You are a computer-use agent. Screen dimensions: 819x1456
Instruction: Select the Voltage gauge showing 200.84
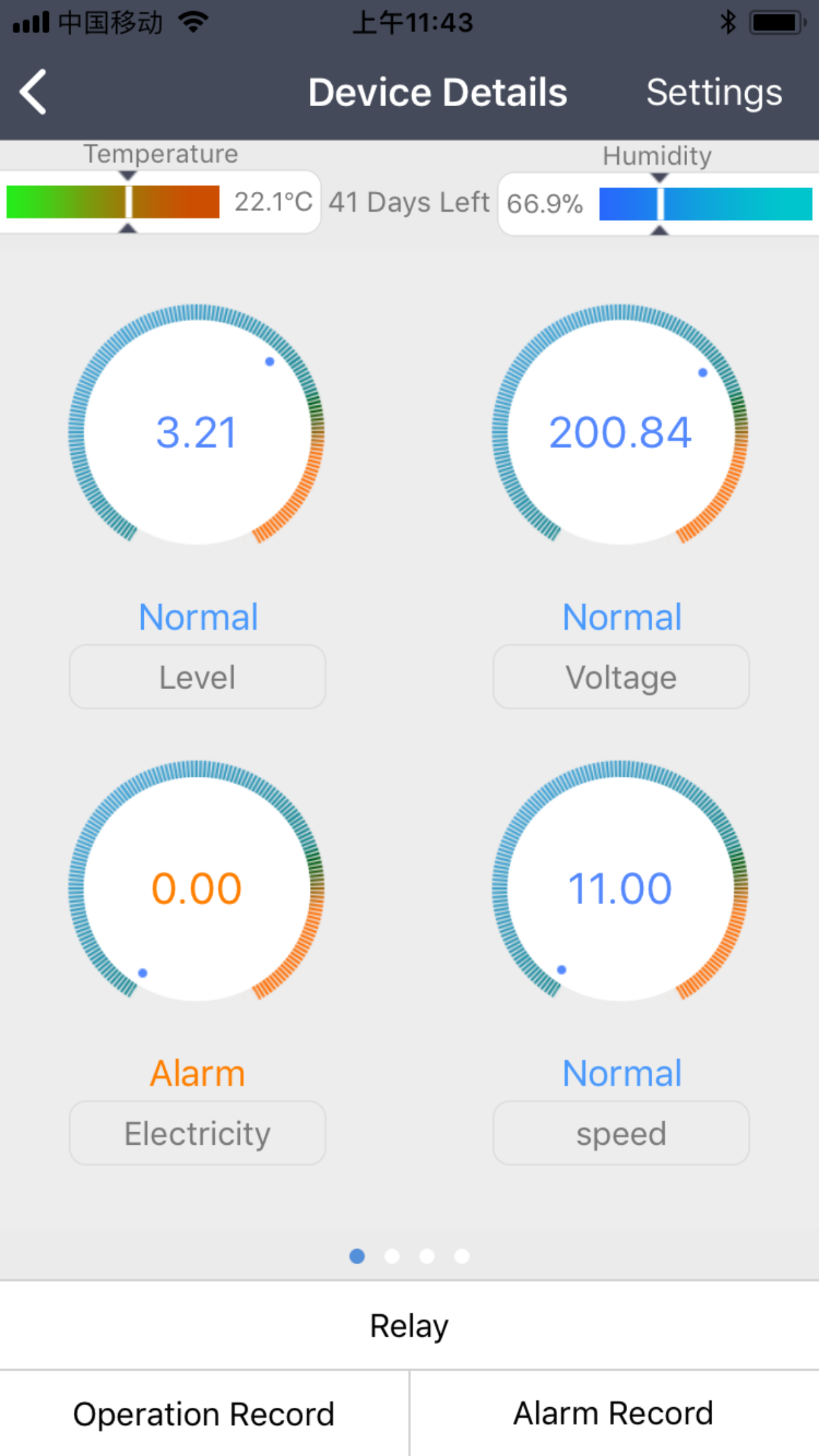[x=621, y=432]
